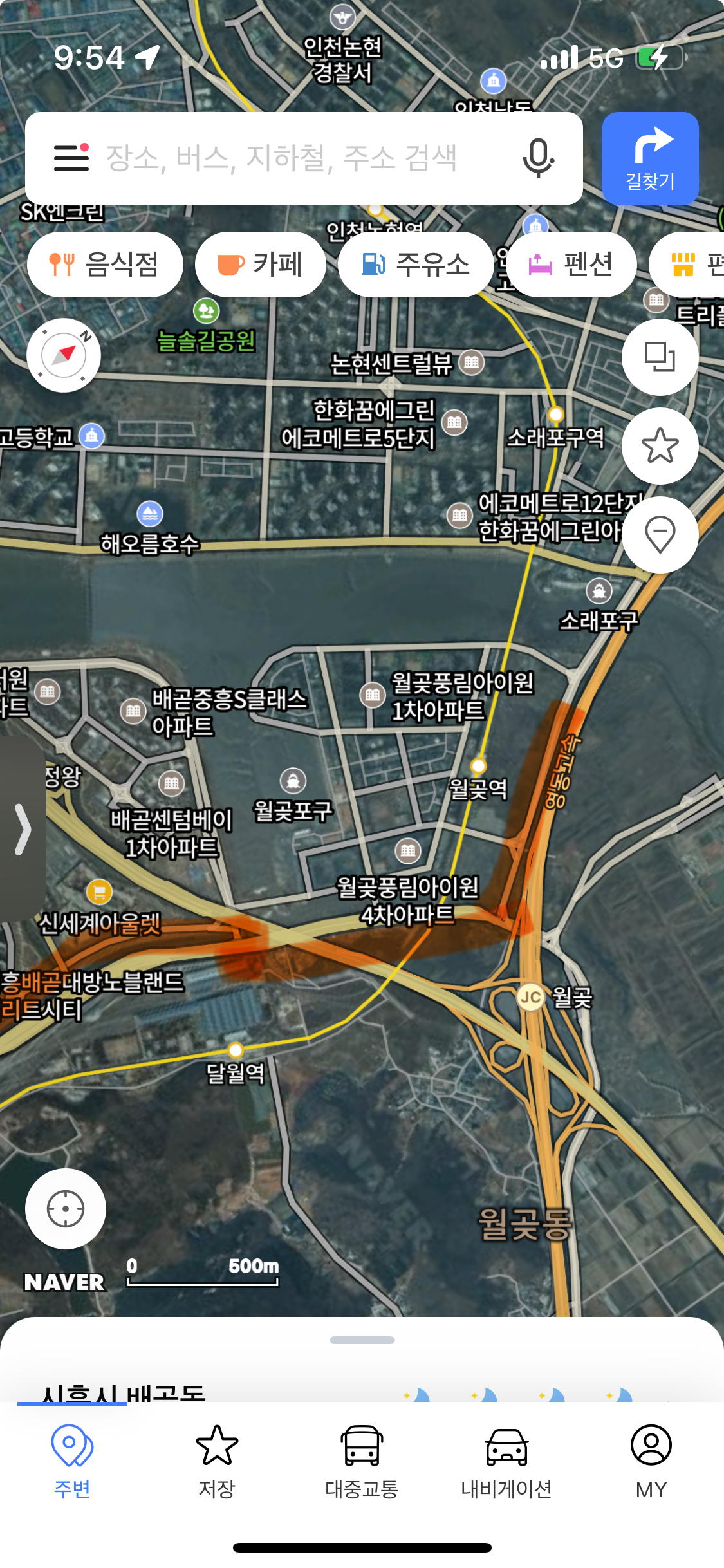
Task: Select the 카페 category chip
Action: [x=260, y=265]
